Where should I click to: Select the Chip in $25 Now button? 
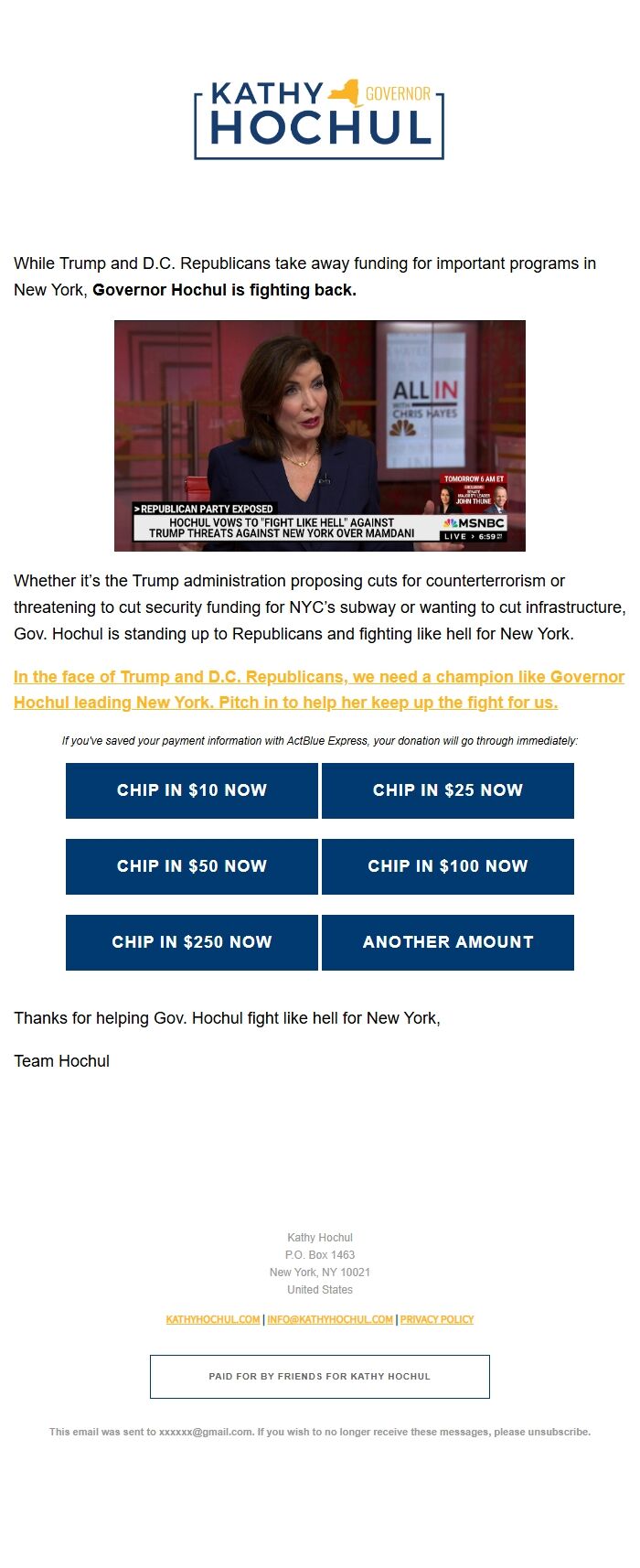448,790
